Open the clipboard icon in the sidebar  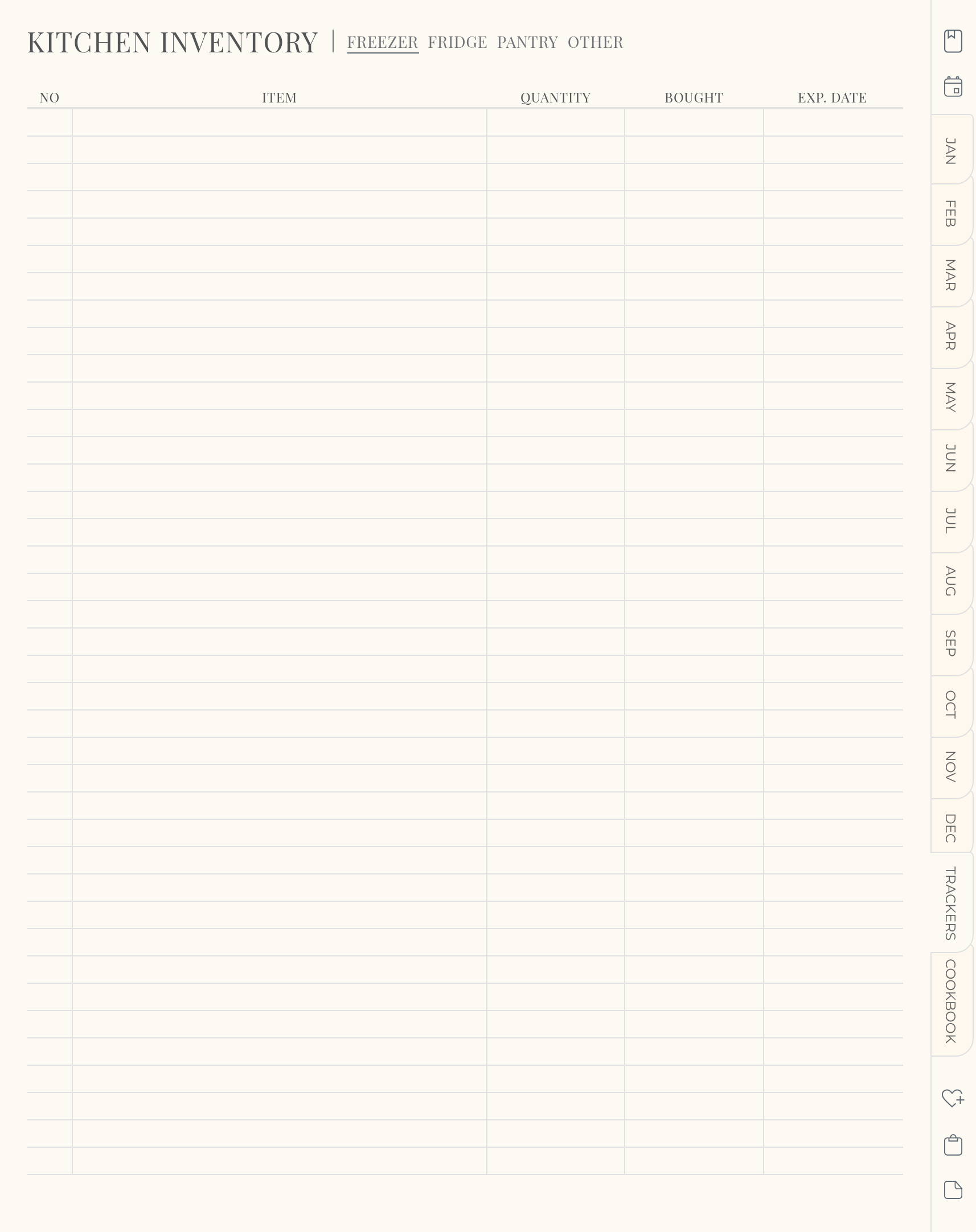pos(953,1144)
